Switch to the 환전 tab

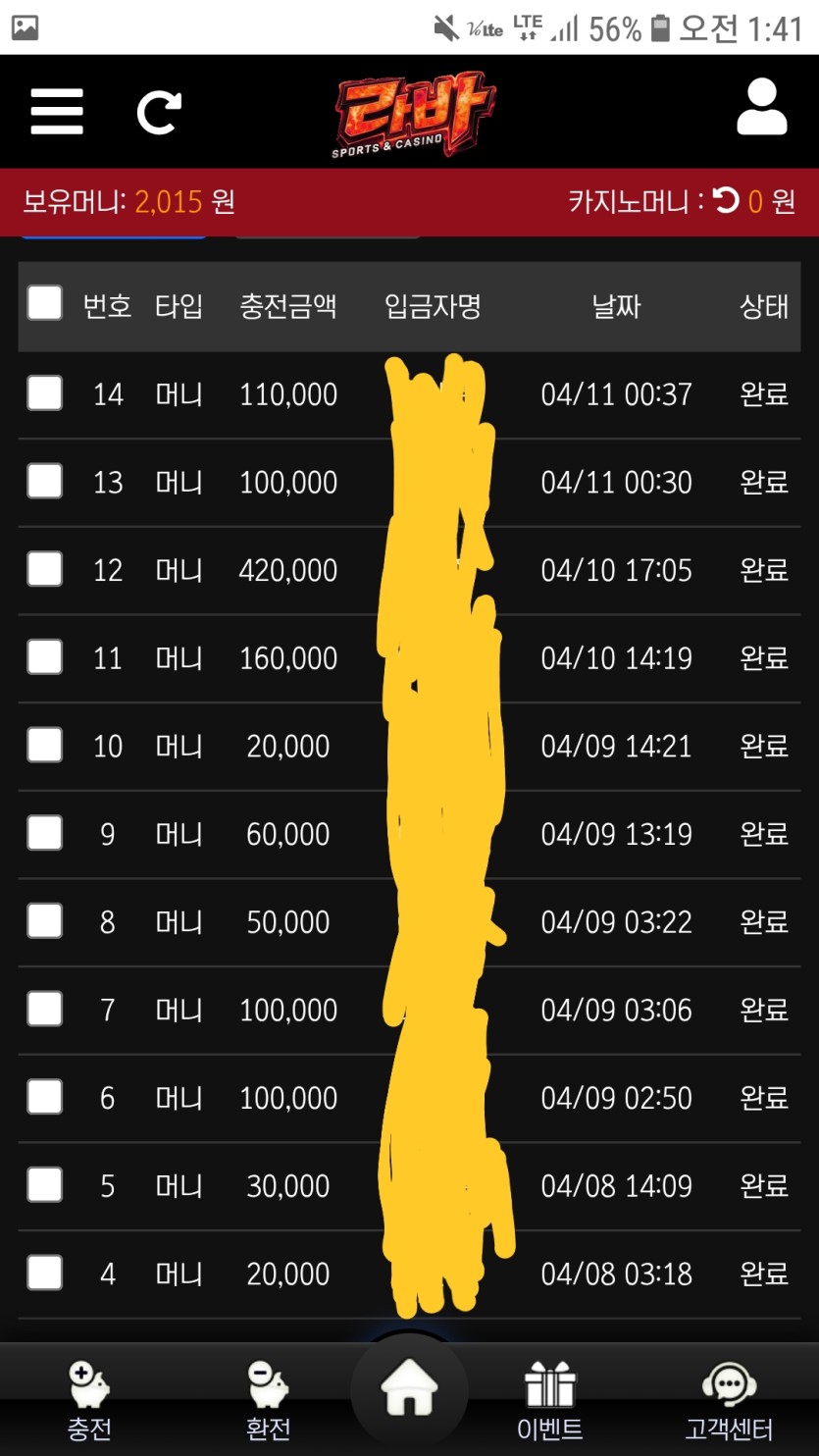click(268, 1399)
